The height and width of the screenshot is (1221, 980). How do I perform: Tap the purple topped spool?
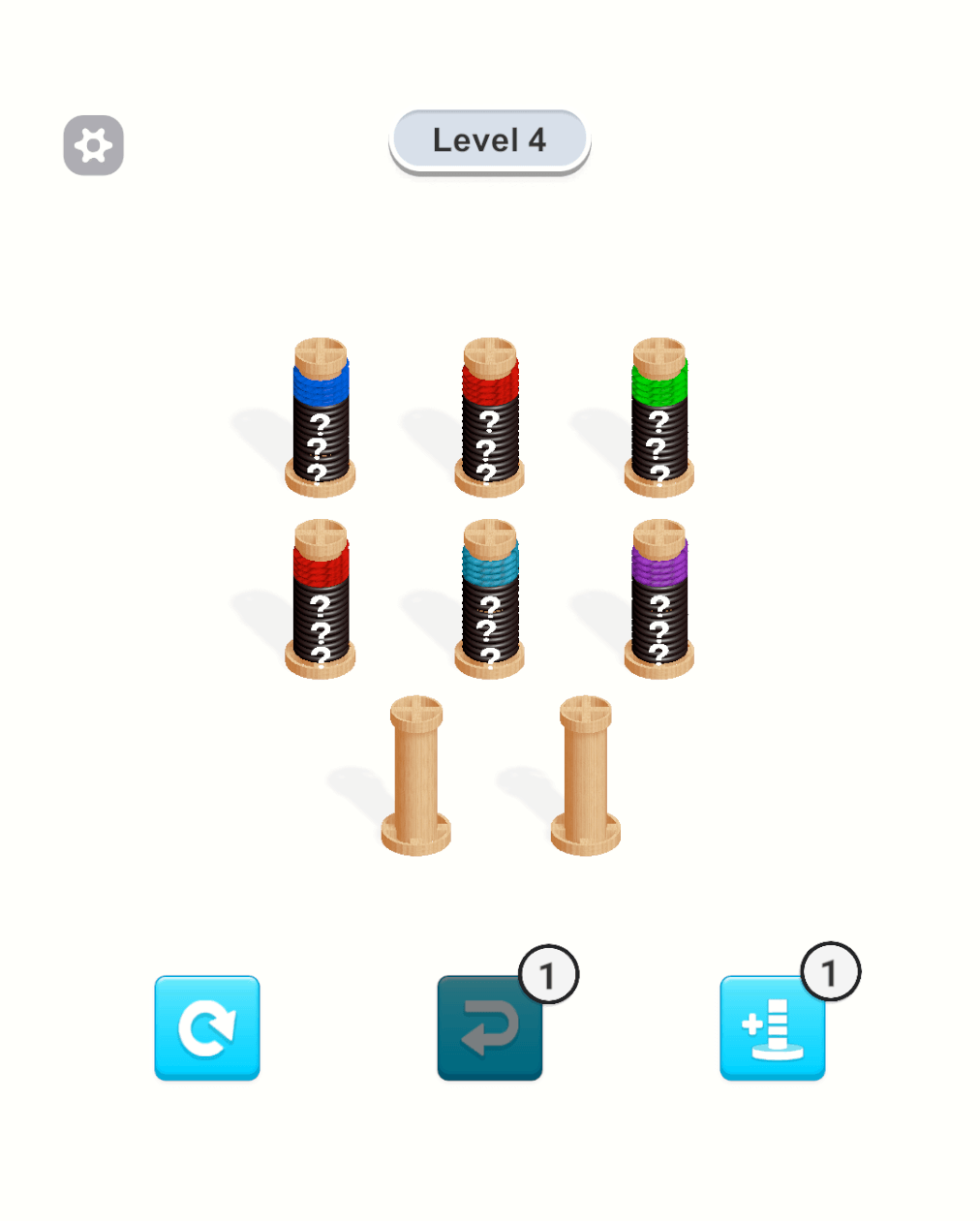[659, 600]
